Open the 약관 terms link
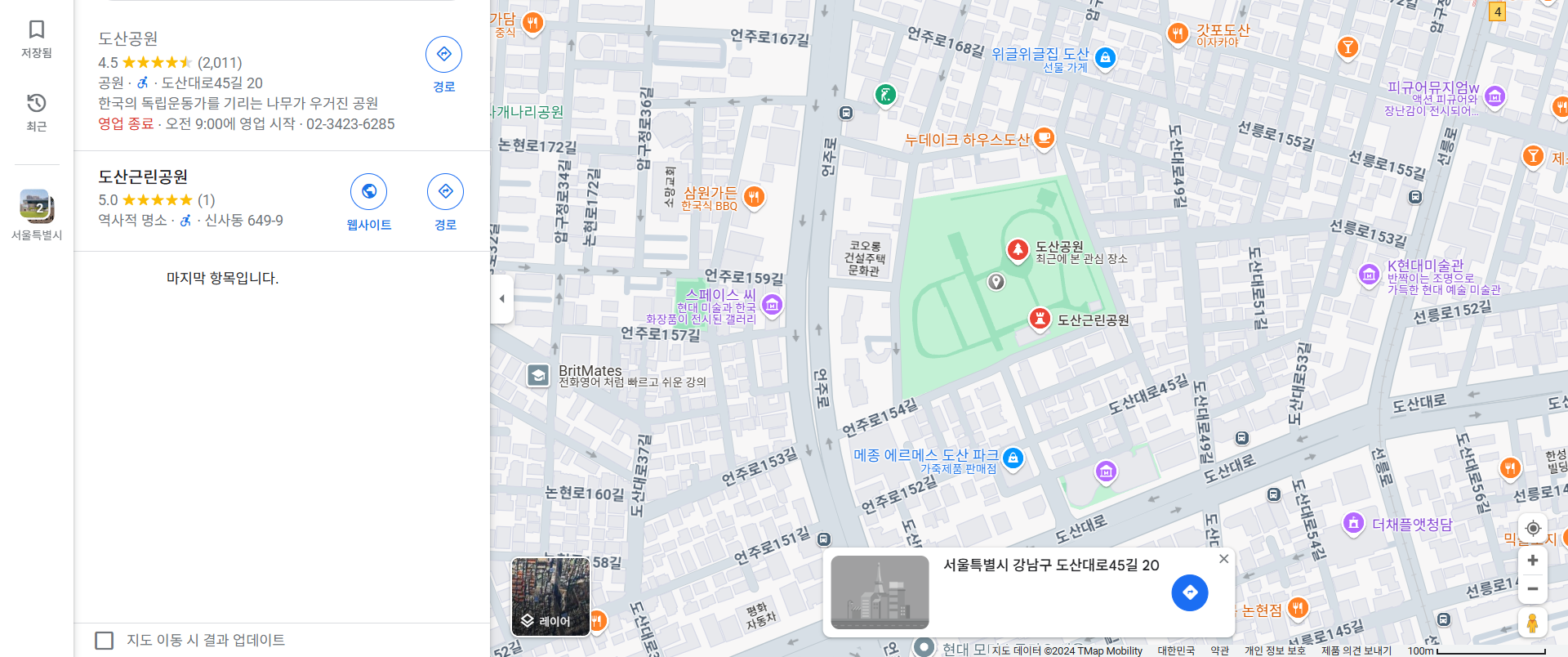The width and height of the screenshot is (1568, 657). click(x=1219, y=650)
